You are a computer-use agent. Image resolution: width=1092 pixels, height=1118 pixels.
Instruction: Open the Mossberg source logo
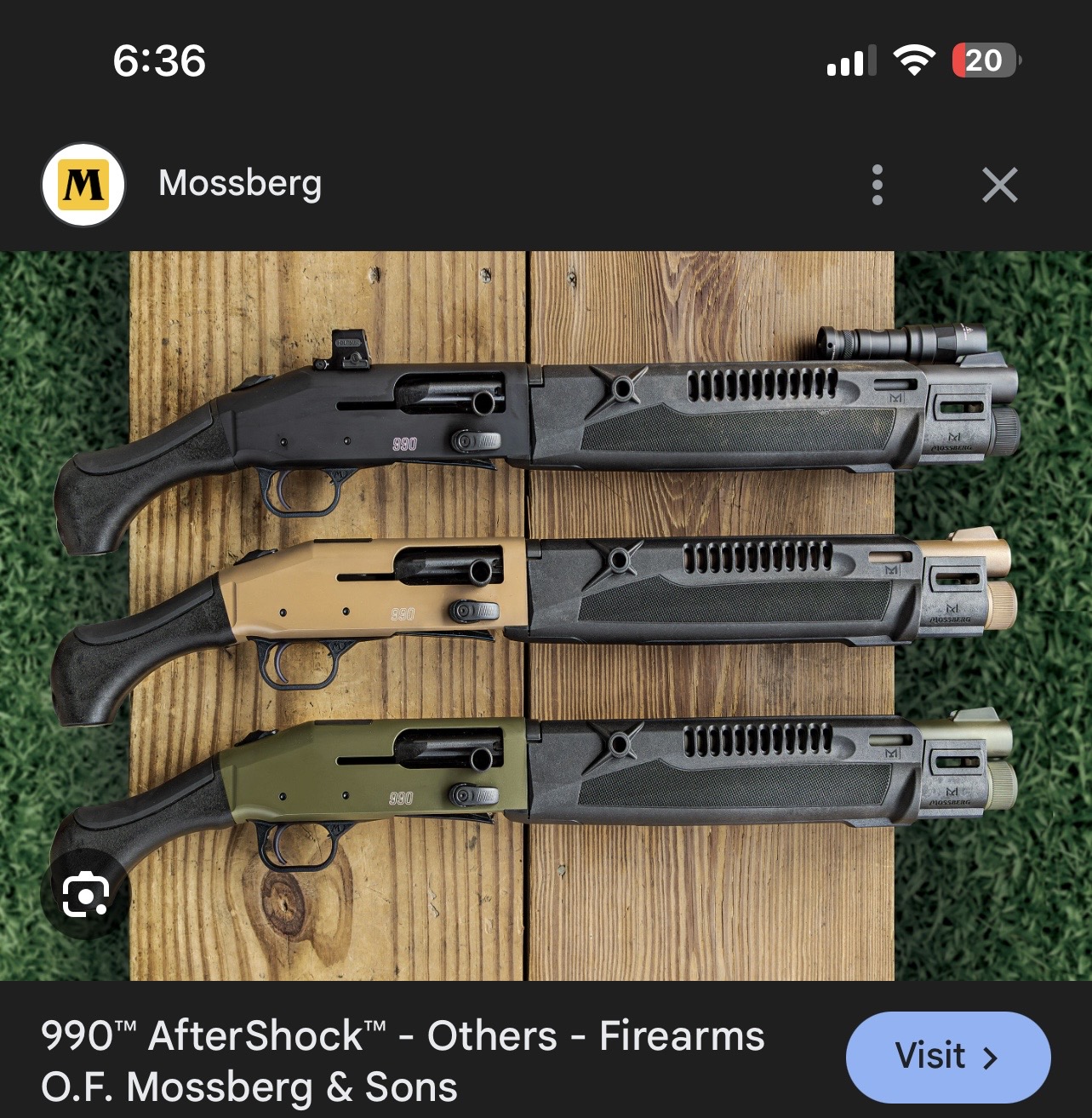click(x=83, y=184)
